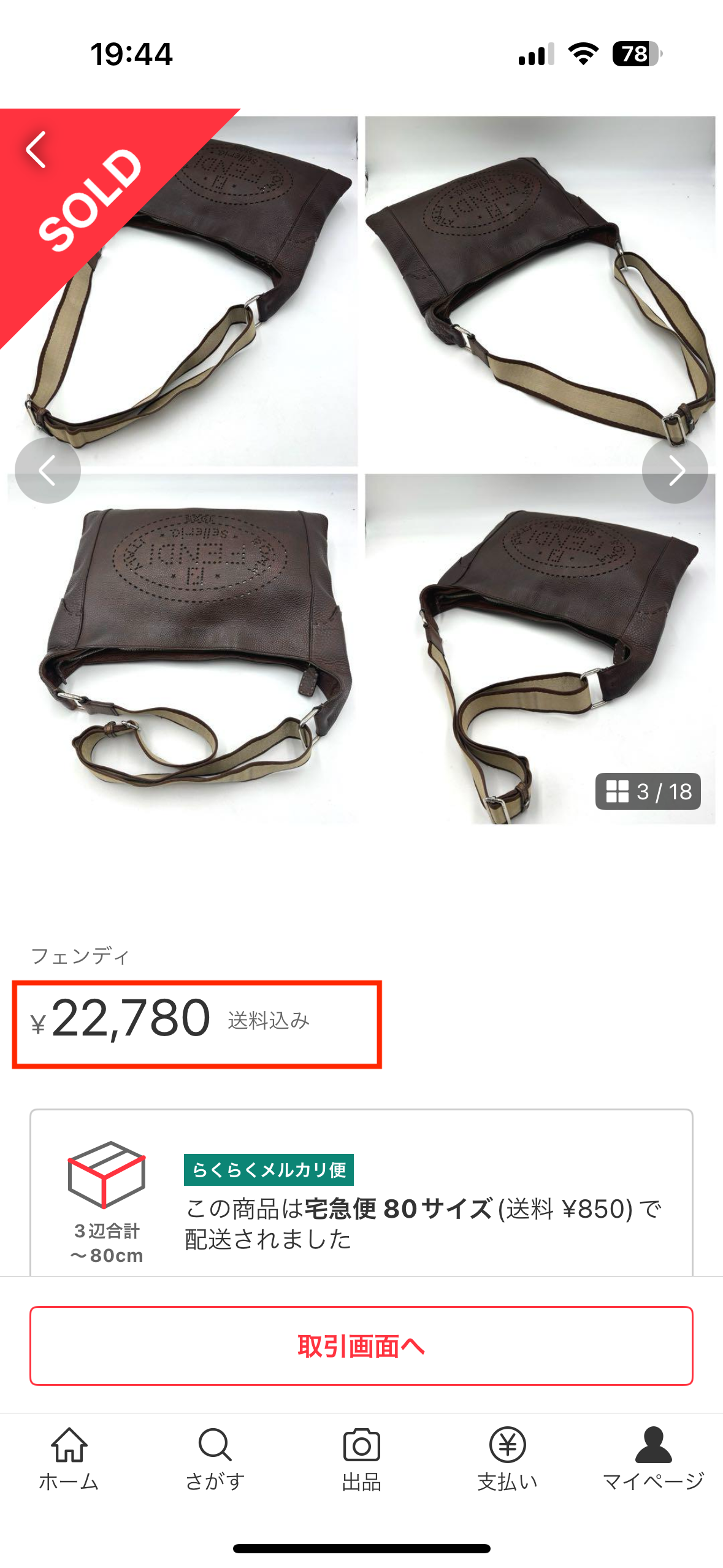
Task: Open the 3 / 18 photo grid view
Action: pos(648,791)
